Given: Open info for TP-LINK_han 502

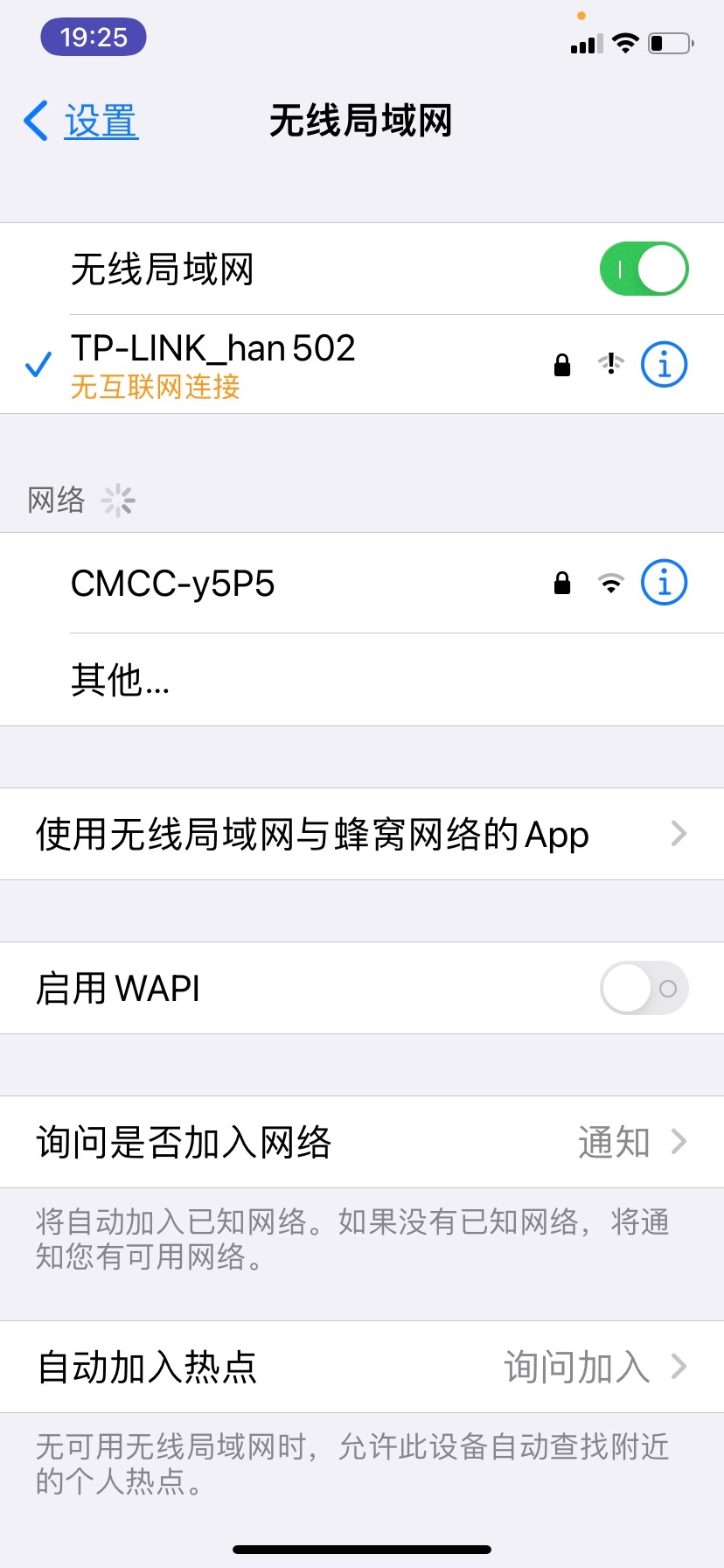Looking at the screenshot, I should [x=664, y=364].
